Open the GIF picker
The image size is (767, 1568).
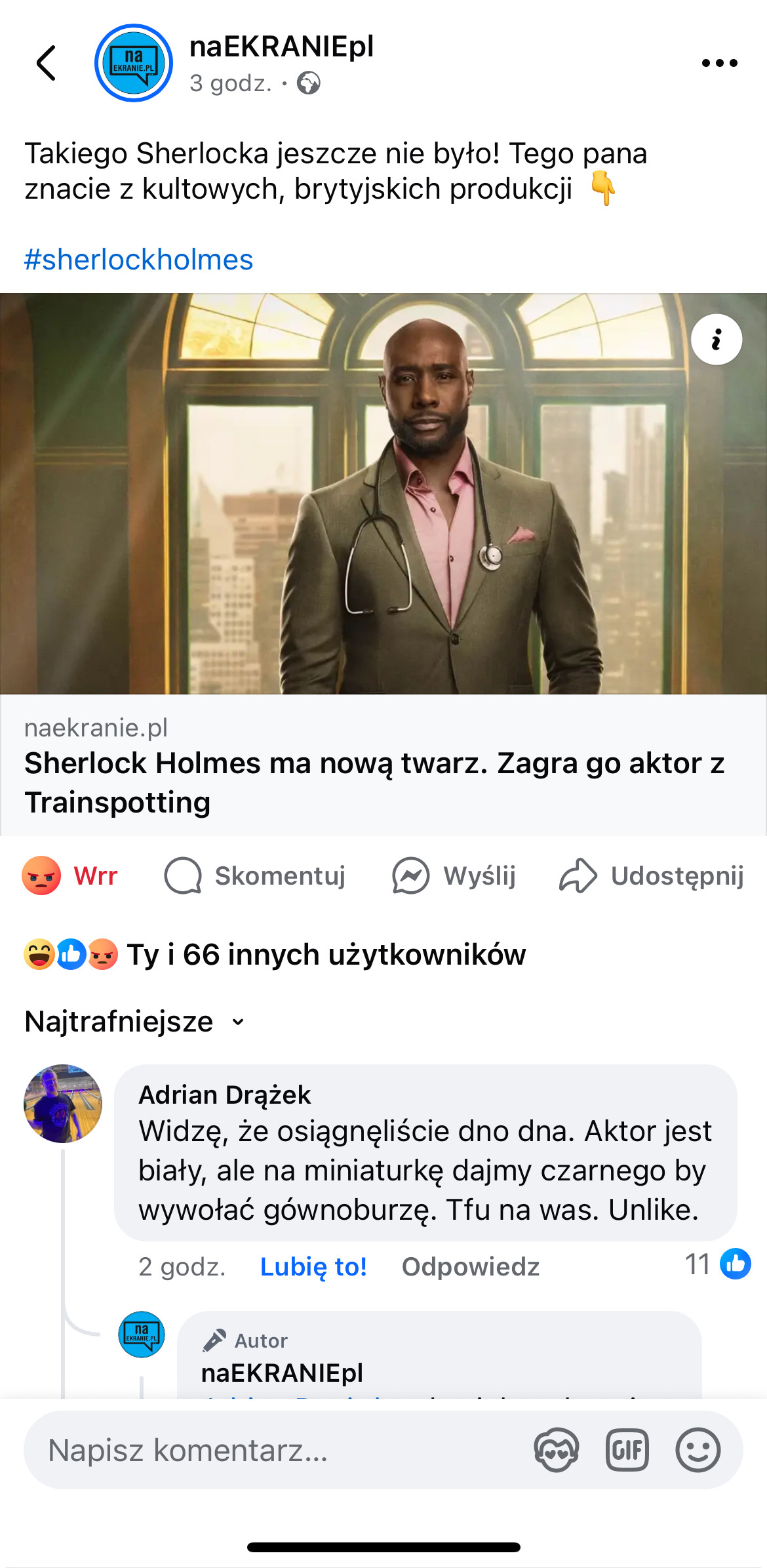click(627, 1450)
